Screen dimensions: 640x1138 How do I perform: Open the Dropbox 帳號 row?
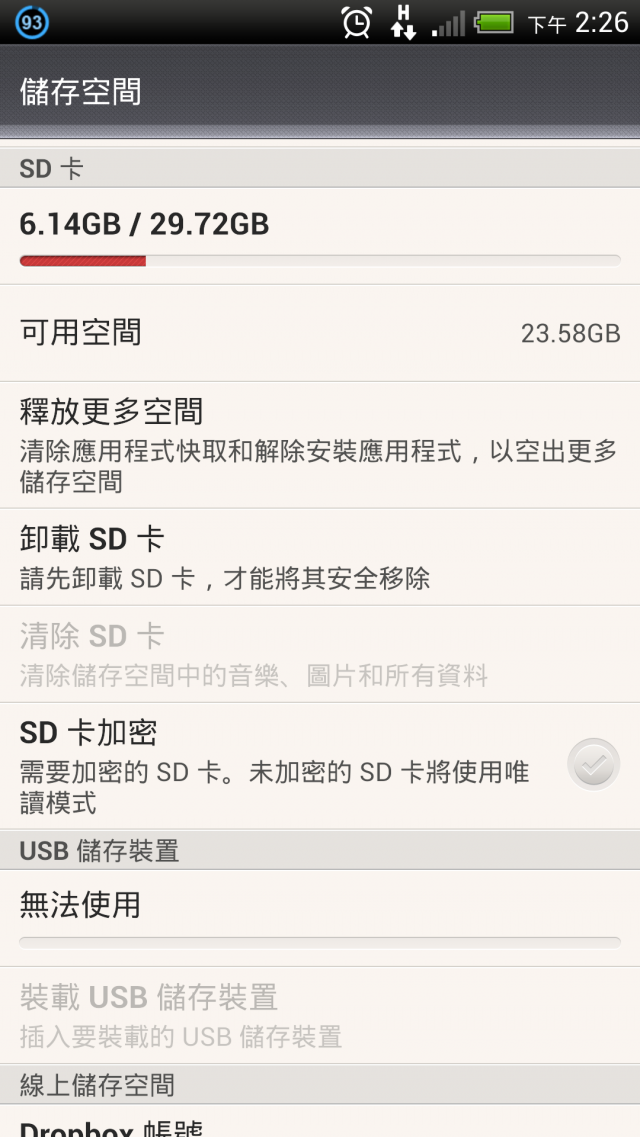[x=319, y=1125]
